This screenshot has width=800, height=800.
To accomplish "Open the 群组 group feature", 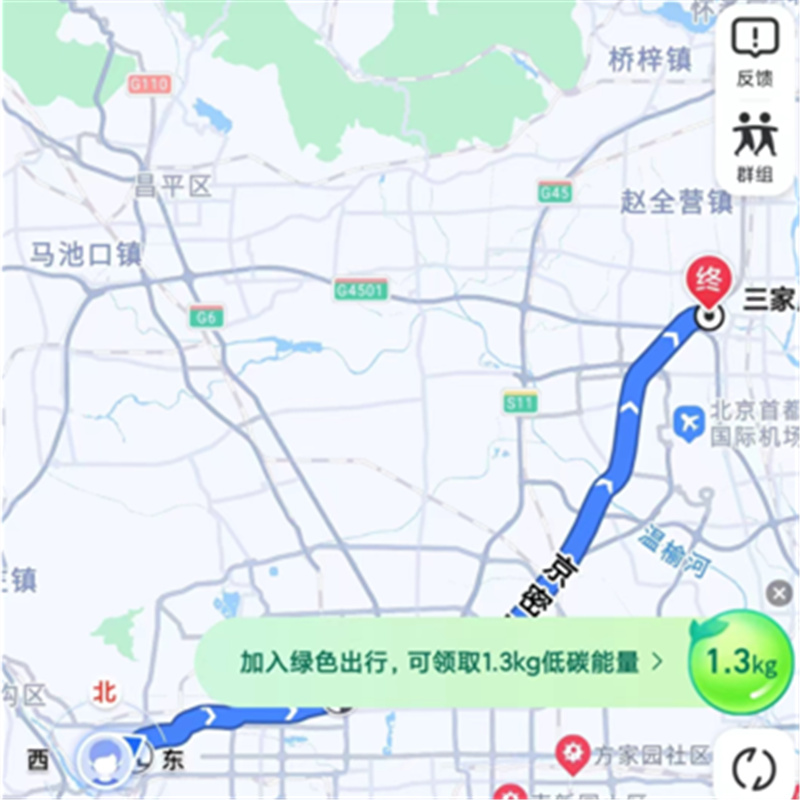I will pos(755,146).
